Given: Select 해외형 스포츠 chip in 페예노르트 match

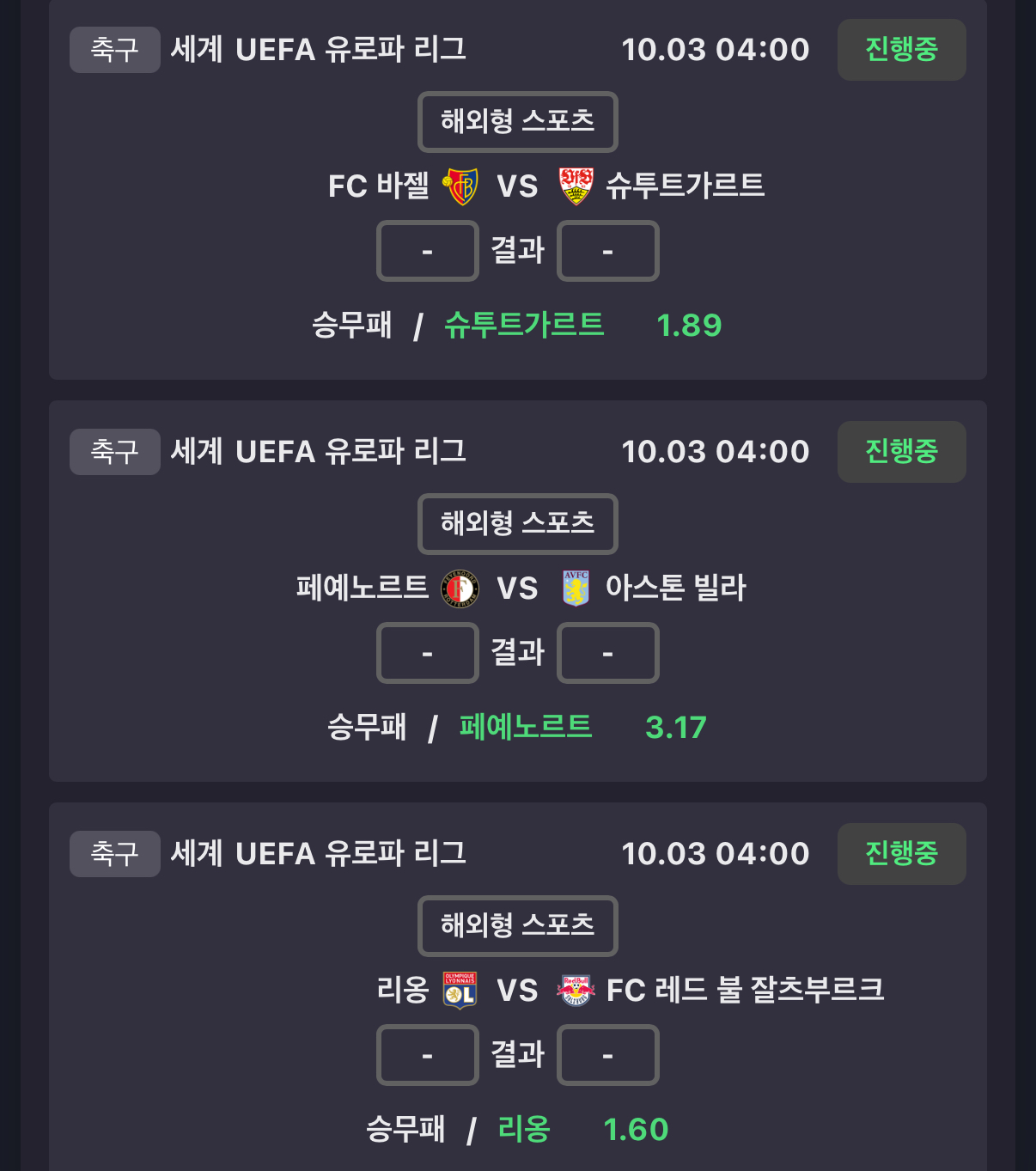Looking at the screenshot, I should [517, 523].
